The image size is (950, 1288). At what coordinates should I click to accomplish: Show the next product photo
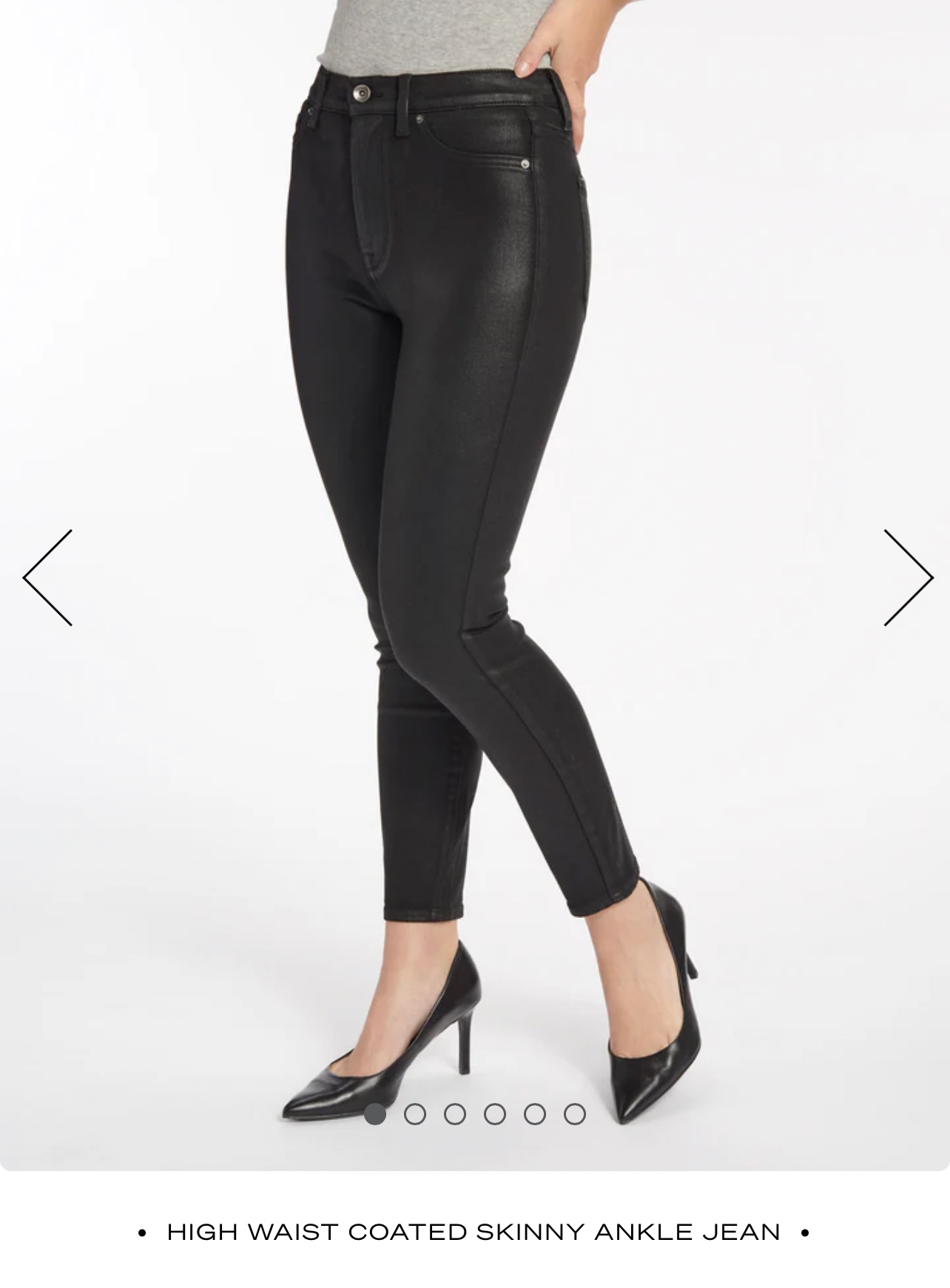(908, 578)
